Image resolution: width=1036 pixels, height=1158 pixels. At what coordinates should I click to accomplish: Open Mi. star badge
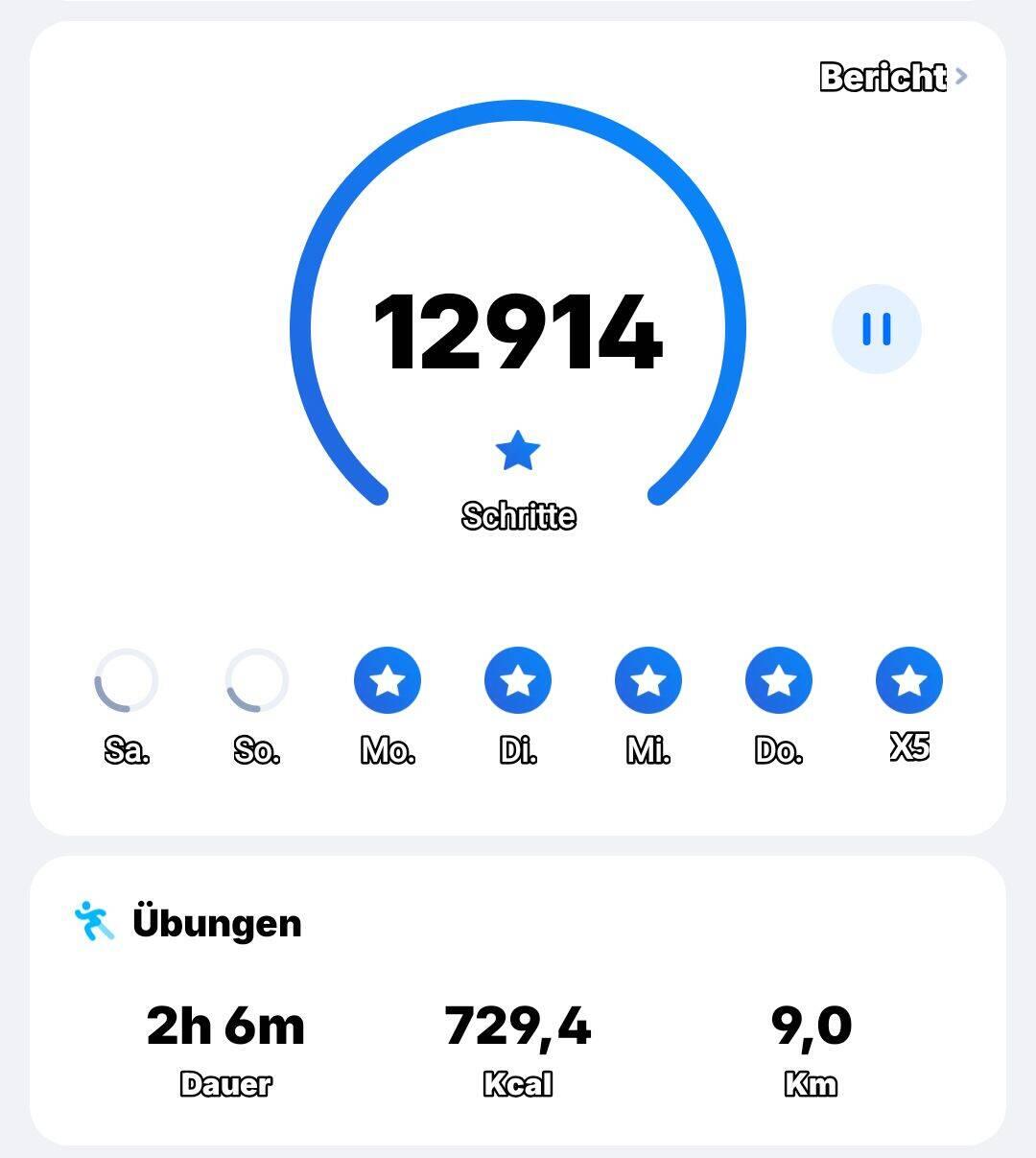pos(648,680)
